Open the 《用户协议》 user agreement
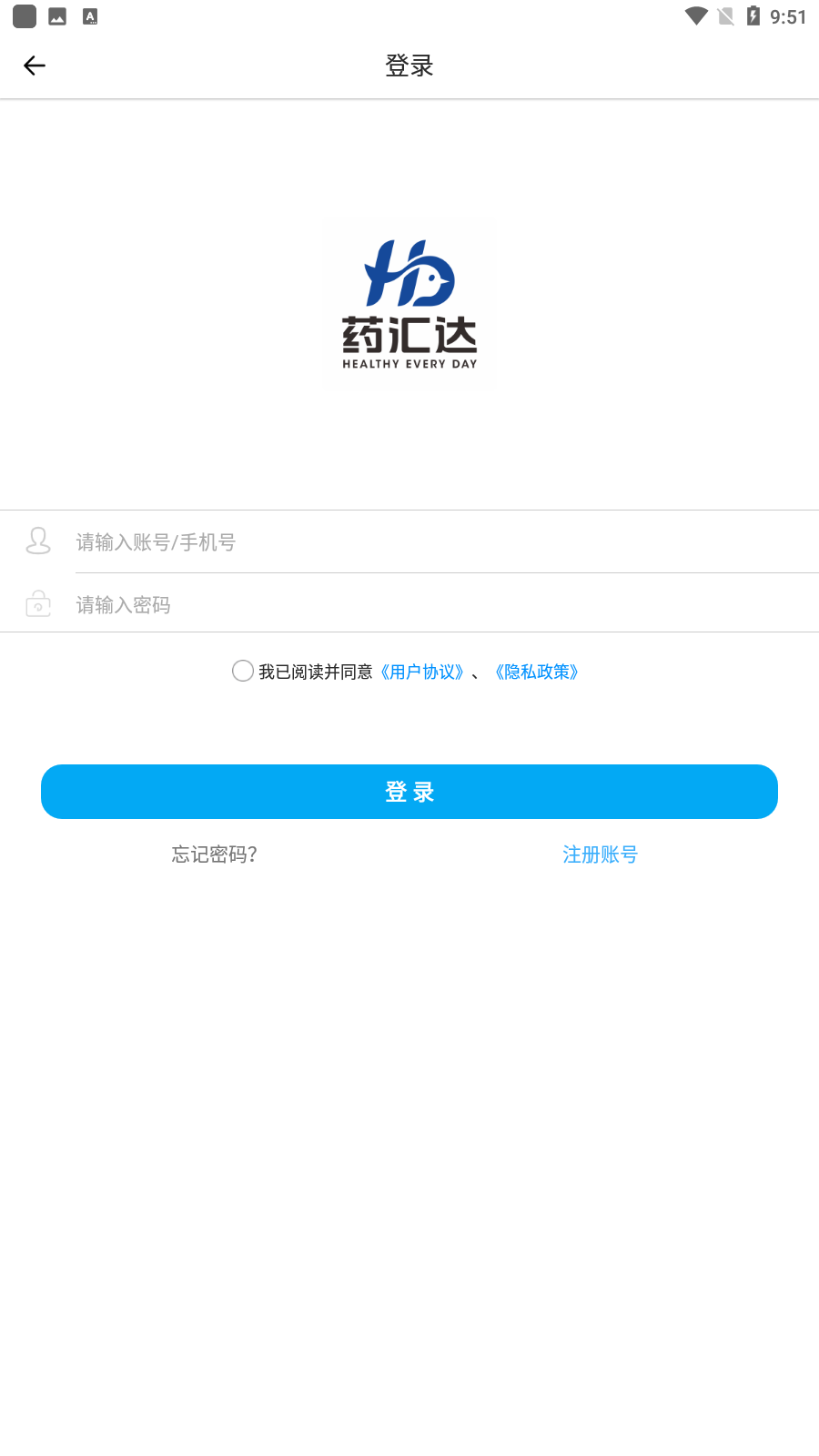The image size is (819, 1456). 422,671
